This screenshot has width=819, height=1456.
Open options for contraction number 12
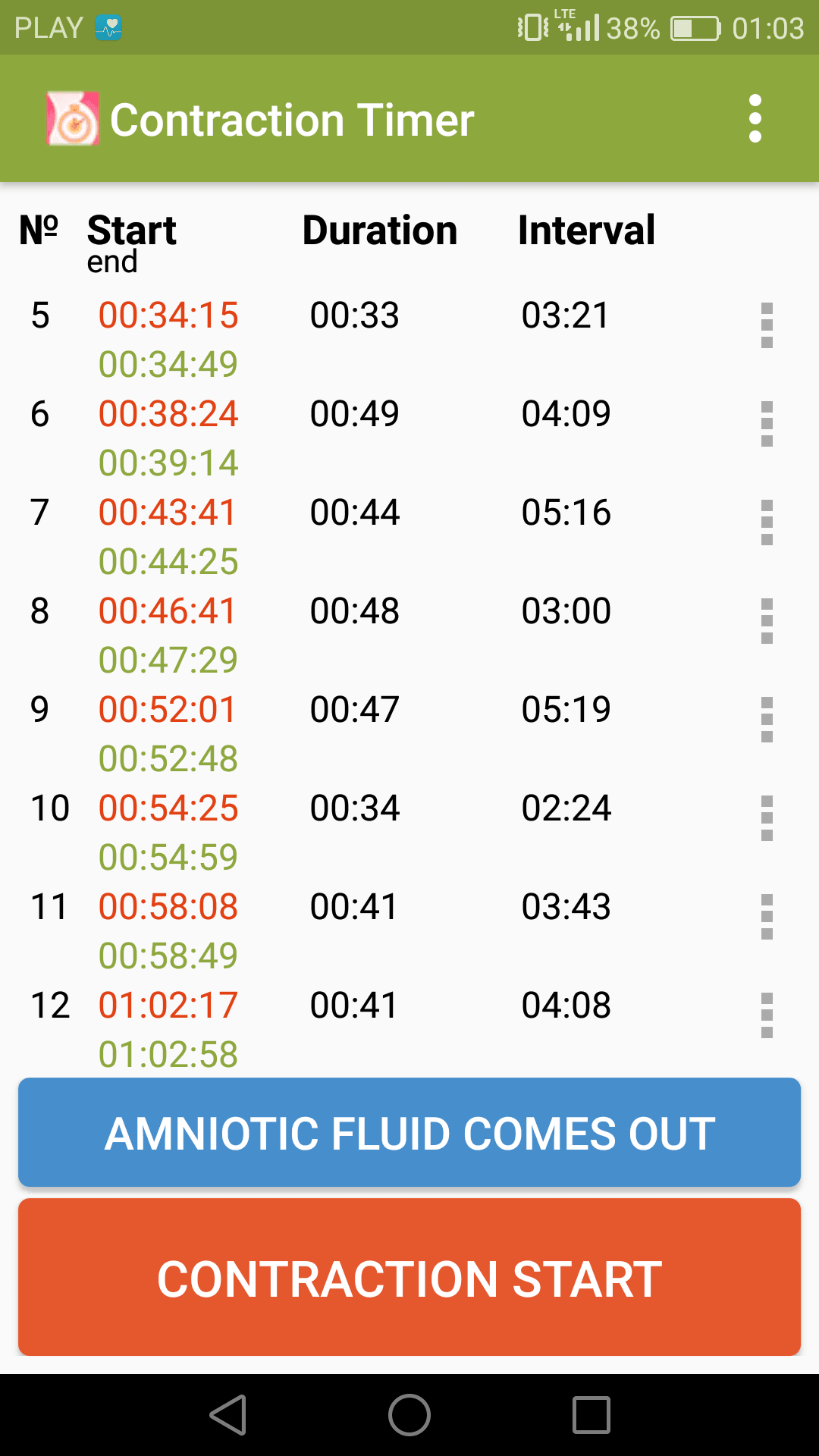click(767, 1015)
